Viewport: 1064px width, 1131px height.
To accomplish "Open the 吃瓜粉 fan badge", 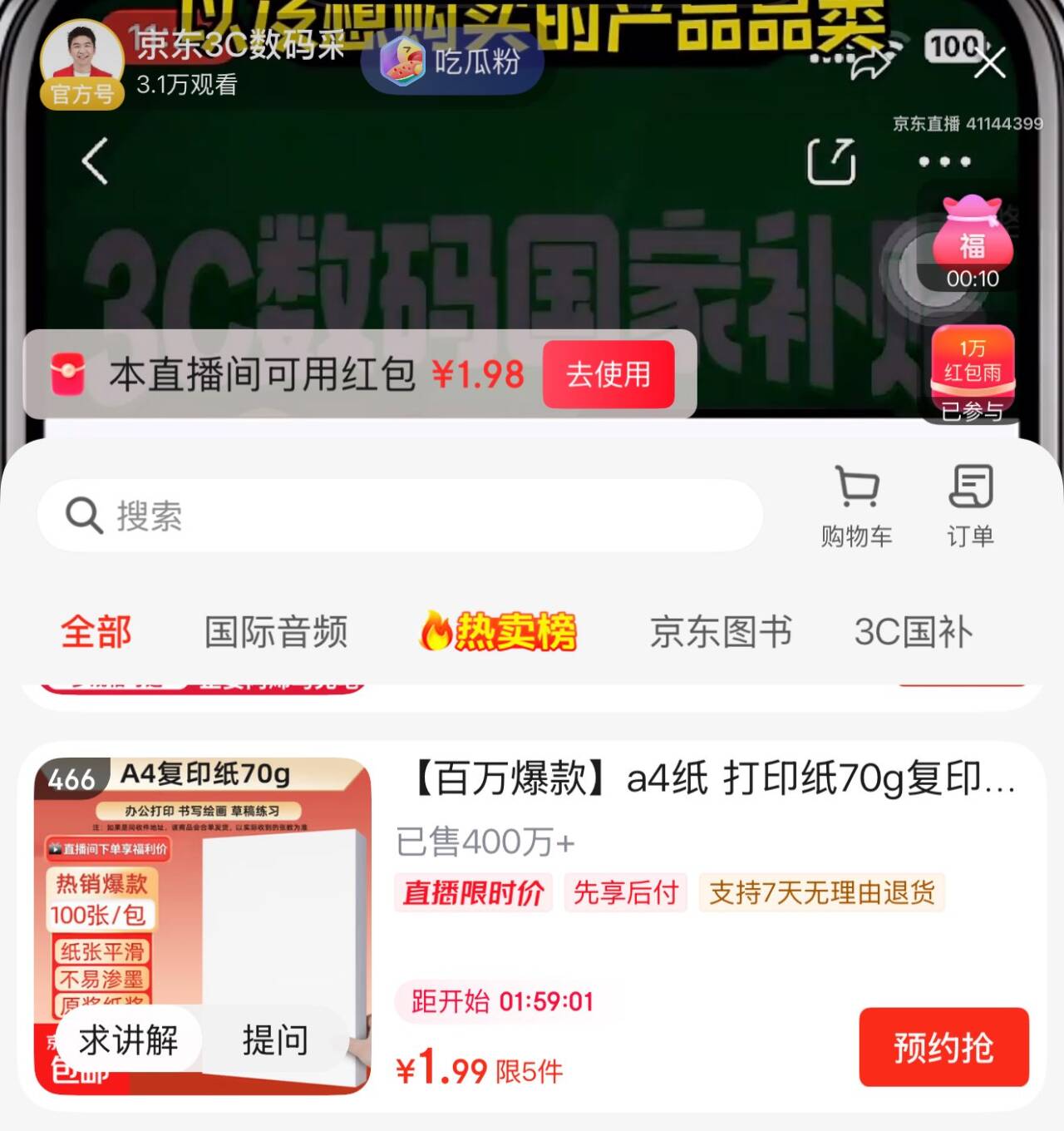I will tap(452, 61).
